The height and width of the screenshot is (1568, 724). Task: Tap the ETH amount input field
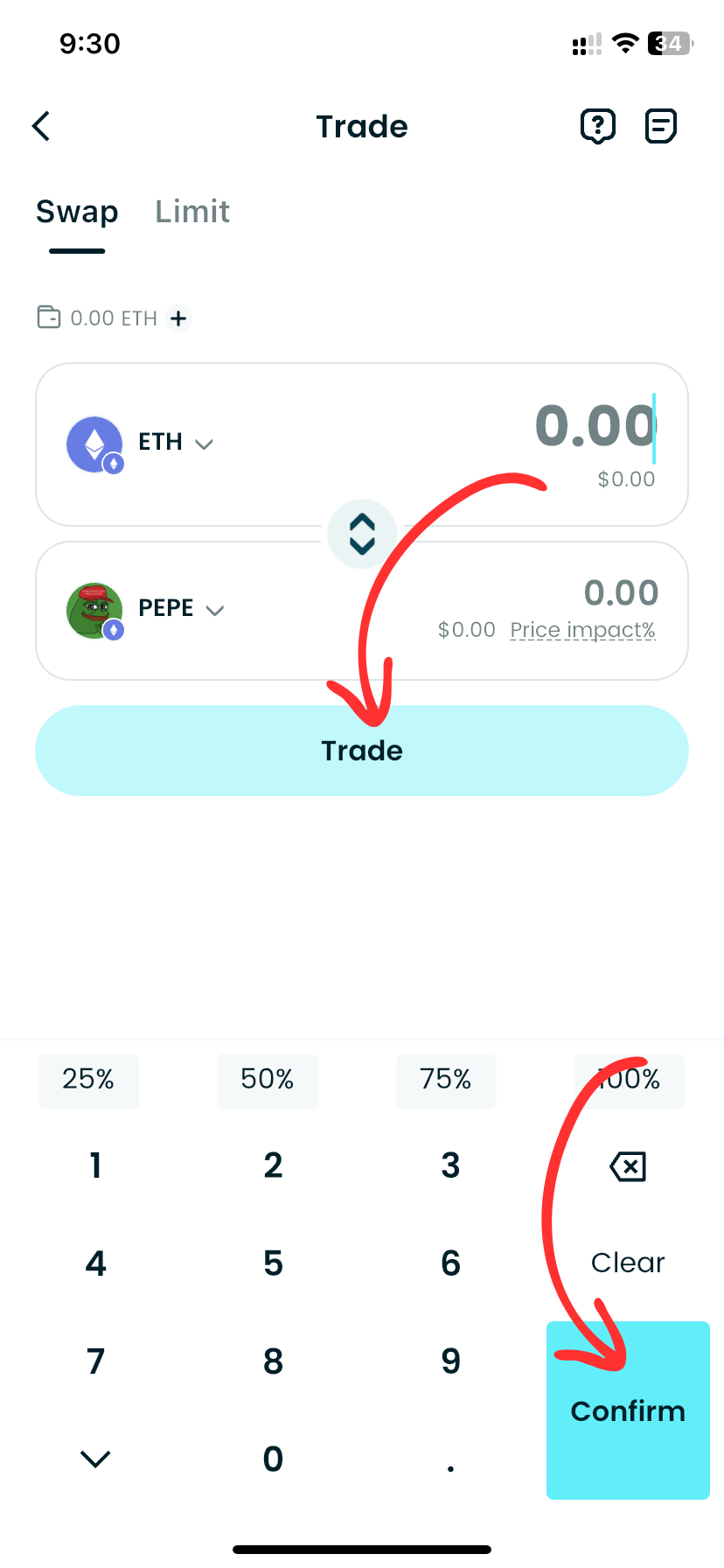[595, 427]
